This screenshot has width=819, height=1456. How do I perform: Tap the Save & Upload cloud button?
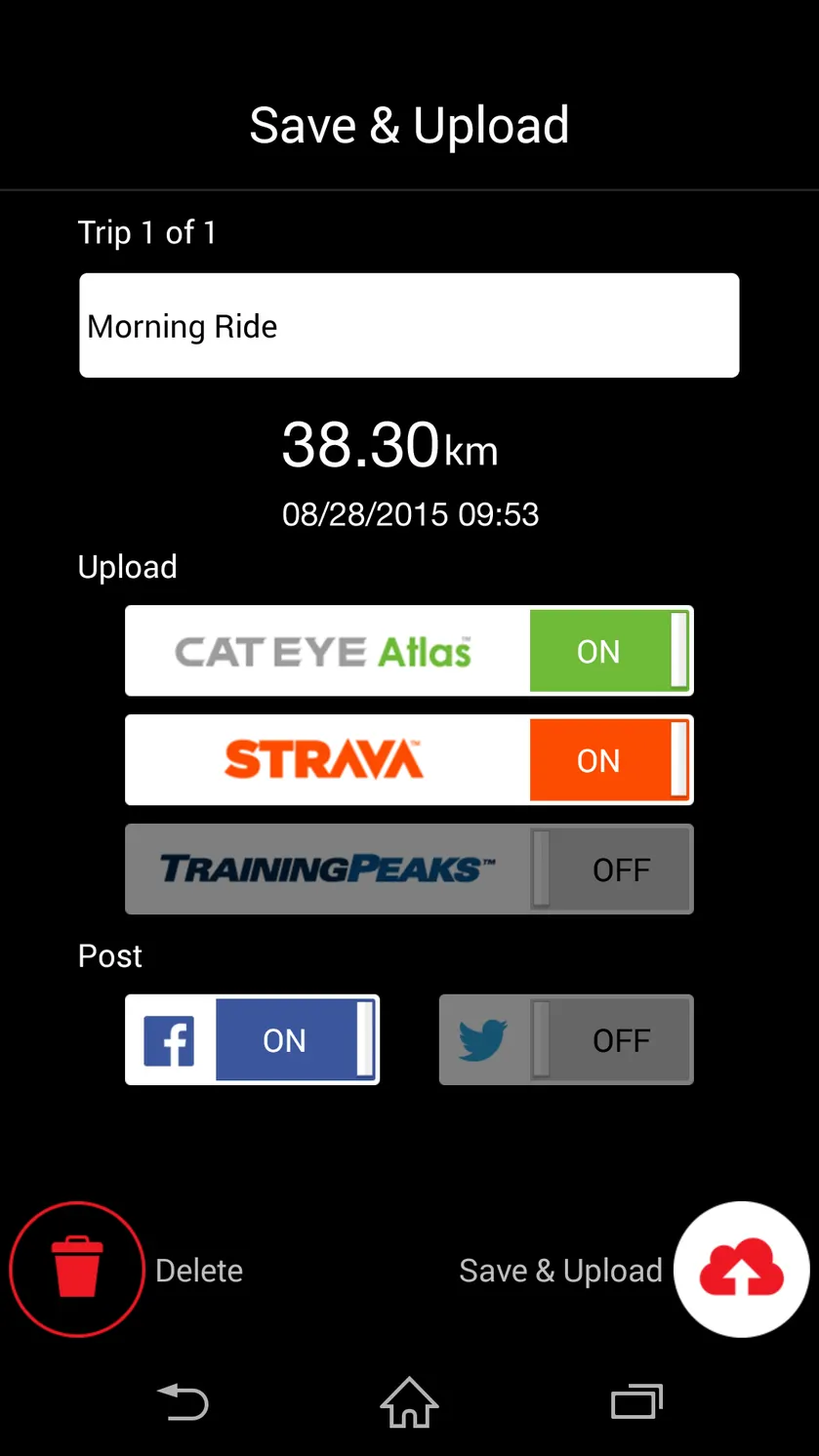point(742,1269)
